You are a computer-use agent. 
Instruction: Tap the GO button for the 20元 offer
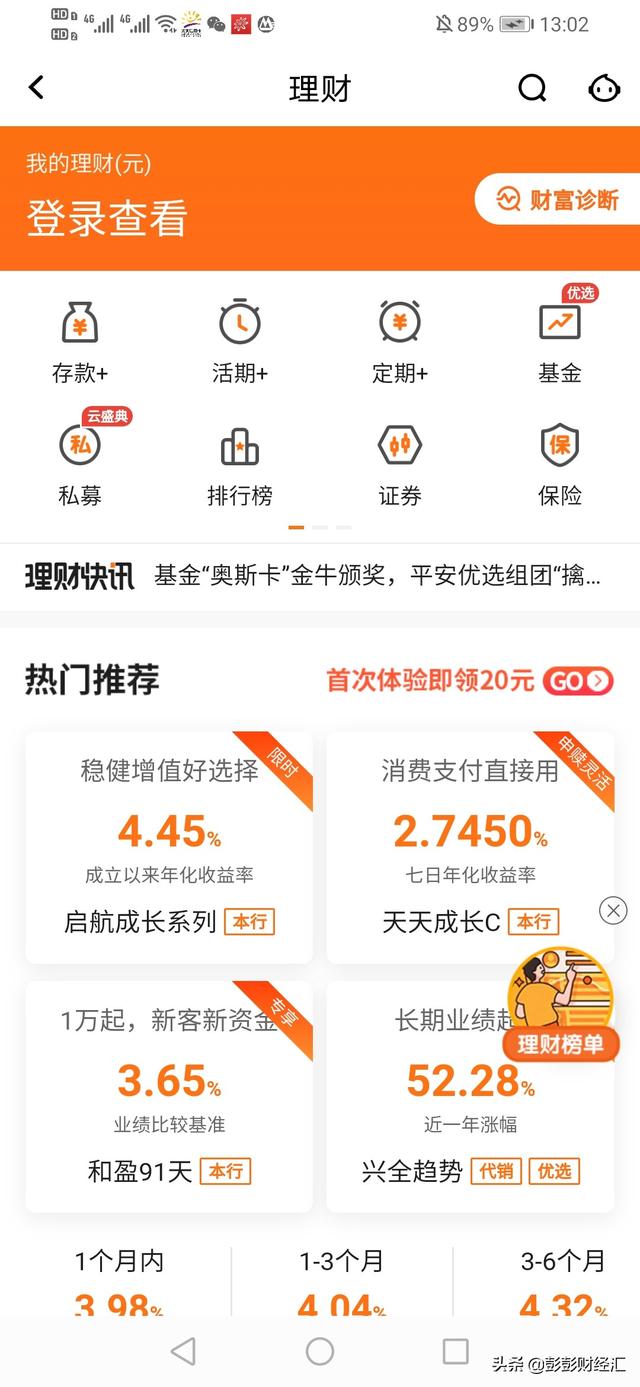(578, 682)
